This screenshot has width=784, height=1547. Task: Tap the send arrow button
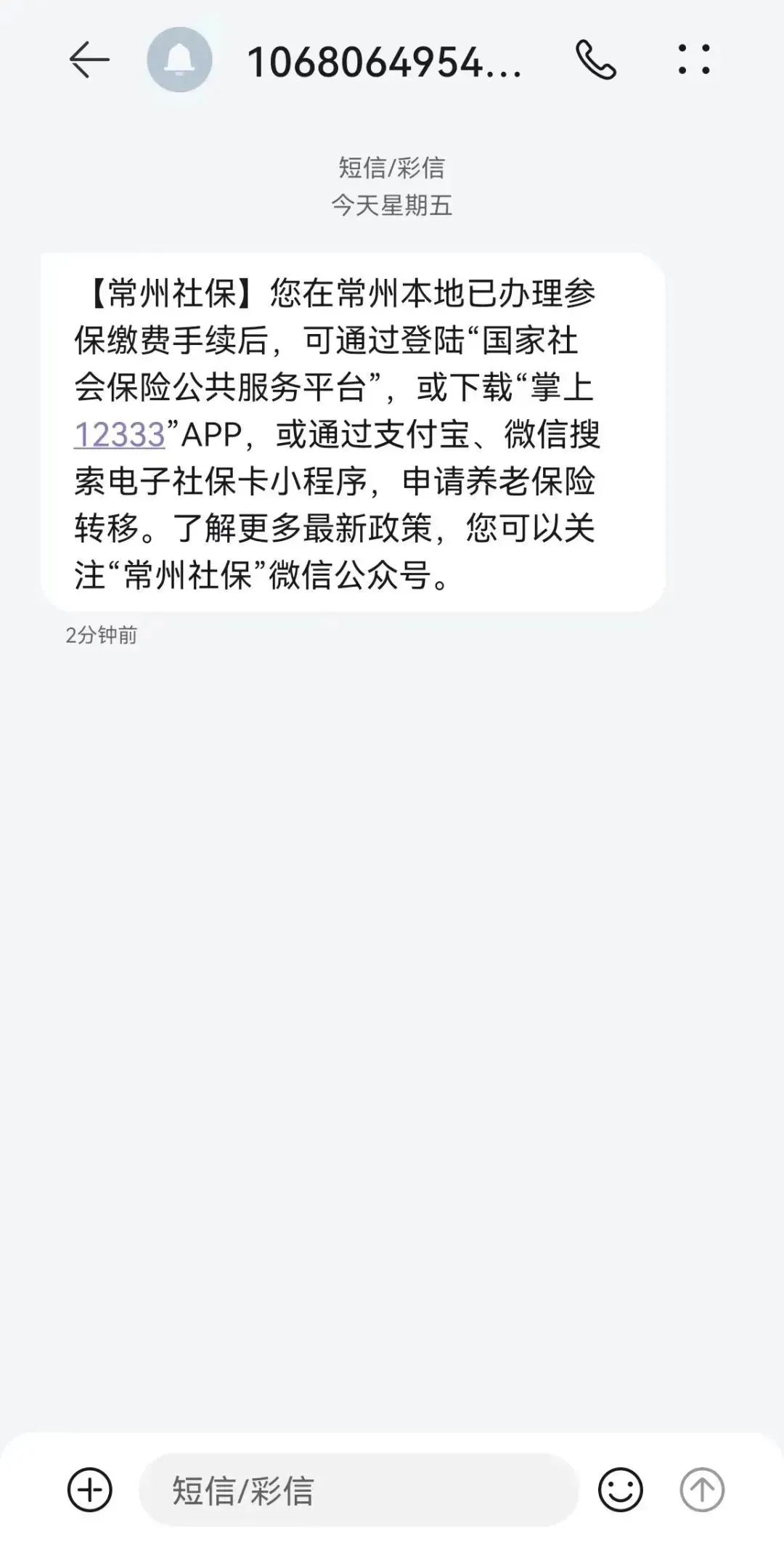pos(702,1490)
